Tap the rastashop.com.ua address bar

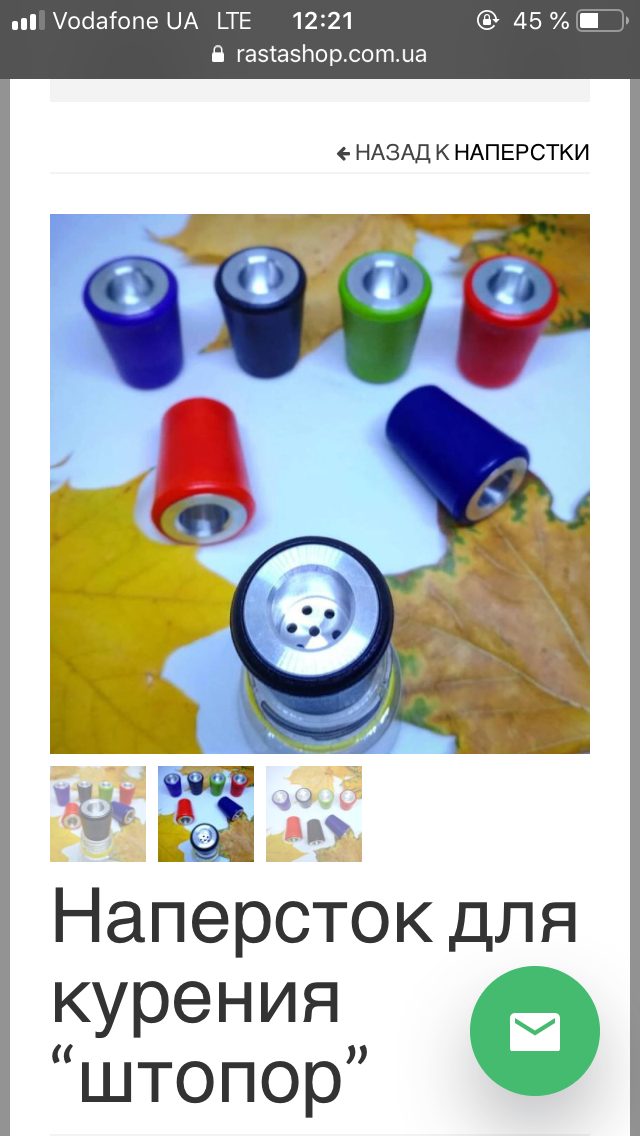click(320, 54)
